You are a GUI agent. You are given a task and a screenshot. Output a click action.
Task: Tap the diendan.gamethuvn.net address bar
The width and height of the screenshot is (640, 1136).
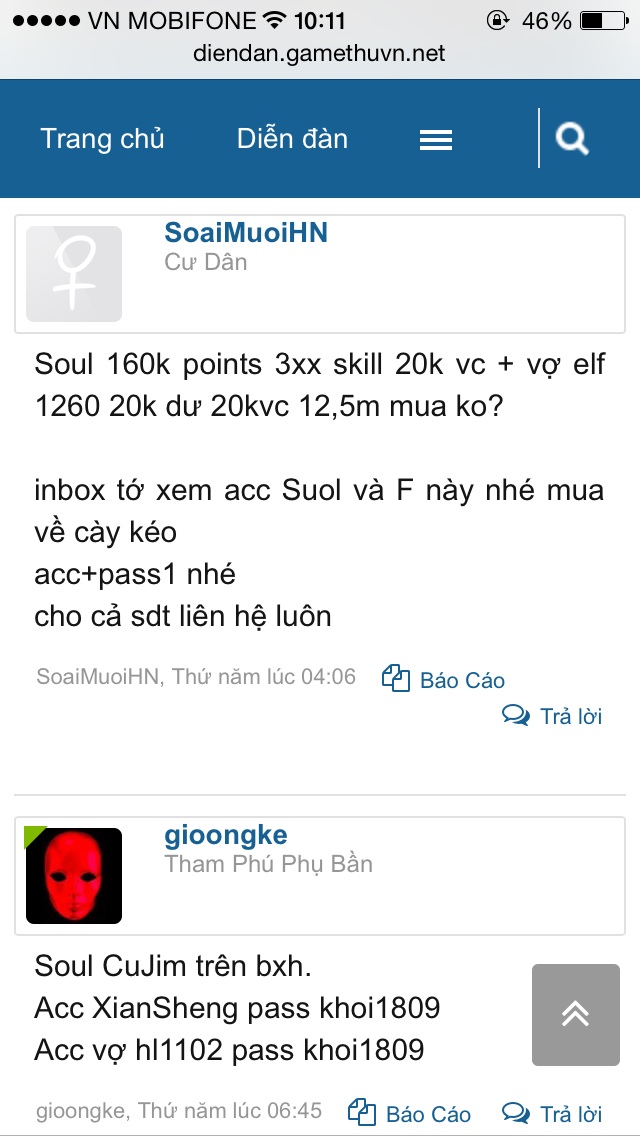(320, 53)
